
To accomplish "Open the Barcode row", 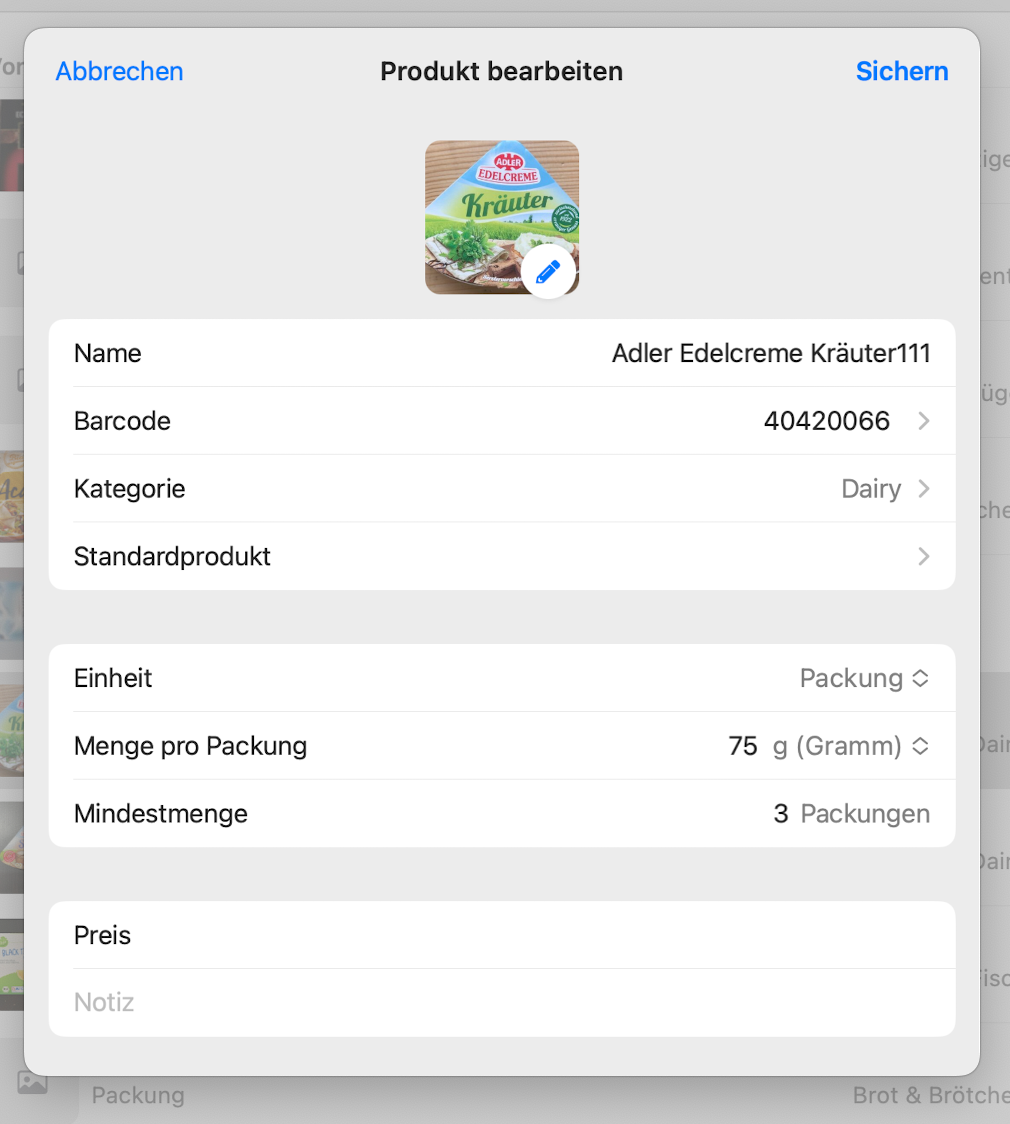I will 502,421.
